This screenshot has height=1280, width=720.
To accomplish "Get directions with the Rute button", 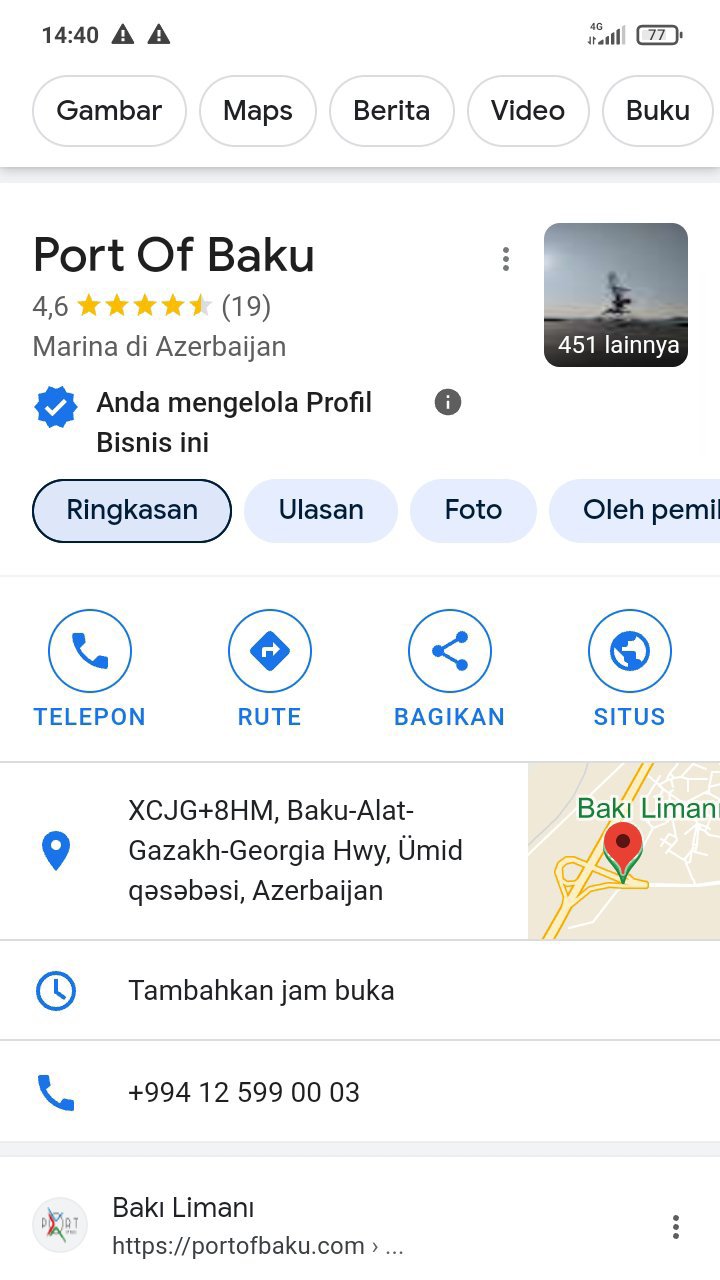I will 270,670.
